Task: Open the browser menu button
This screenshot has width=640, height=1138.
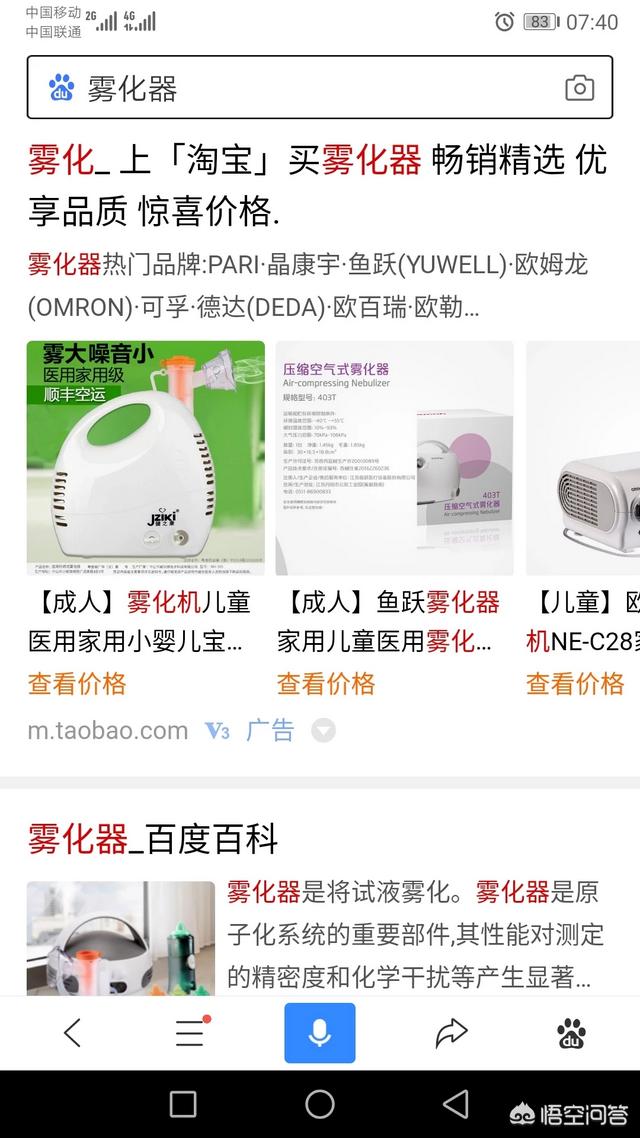Action: point(190,1033)
